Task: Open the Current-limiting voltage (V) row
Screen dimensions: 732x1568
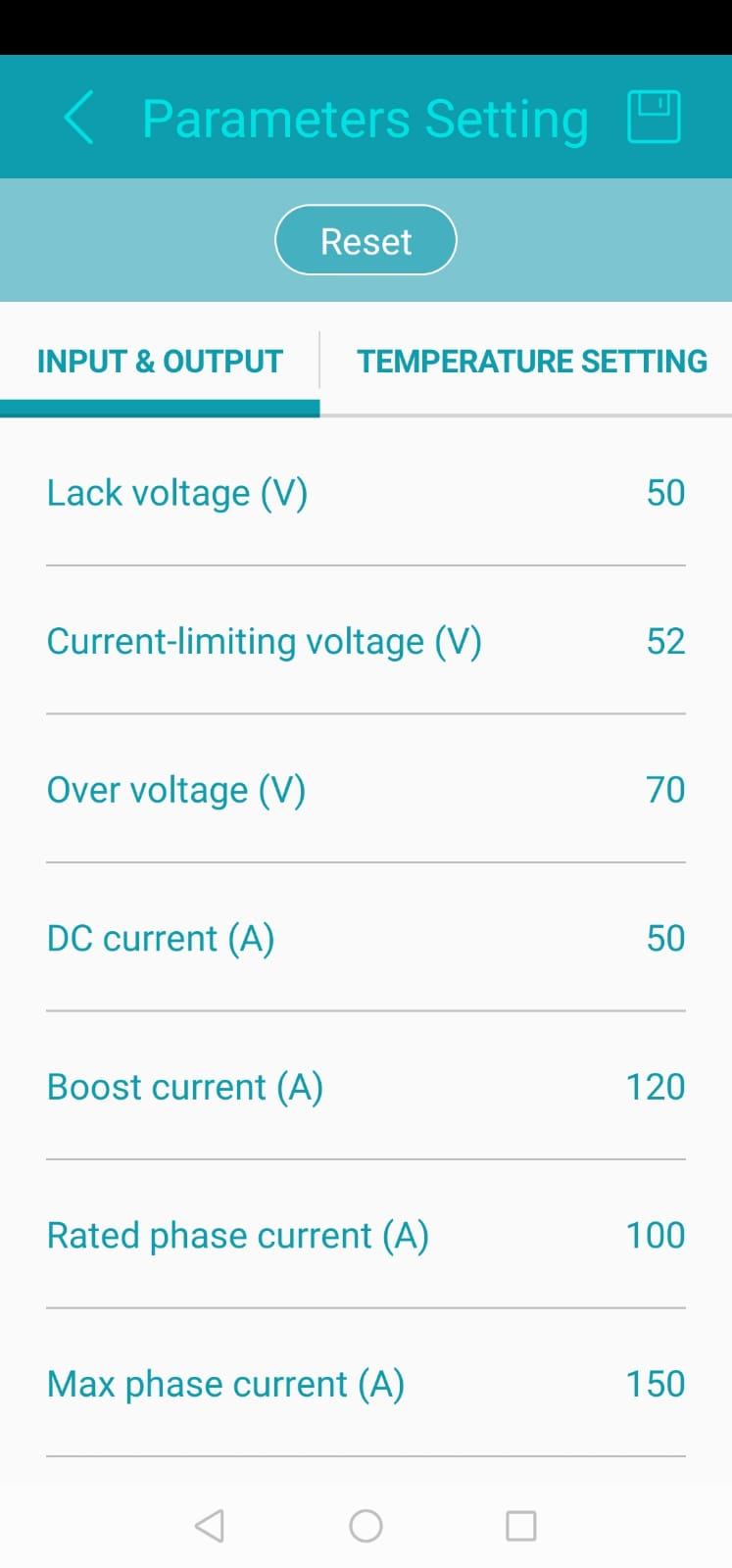Action: (366, 642)
